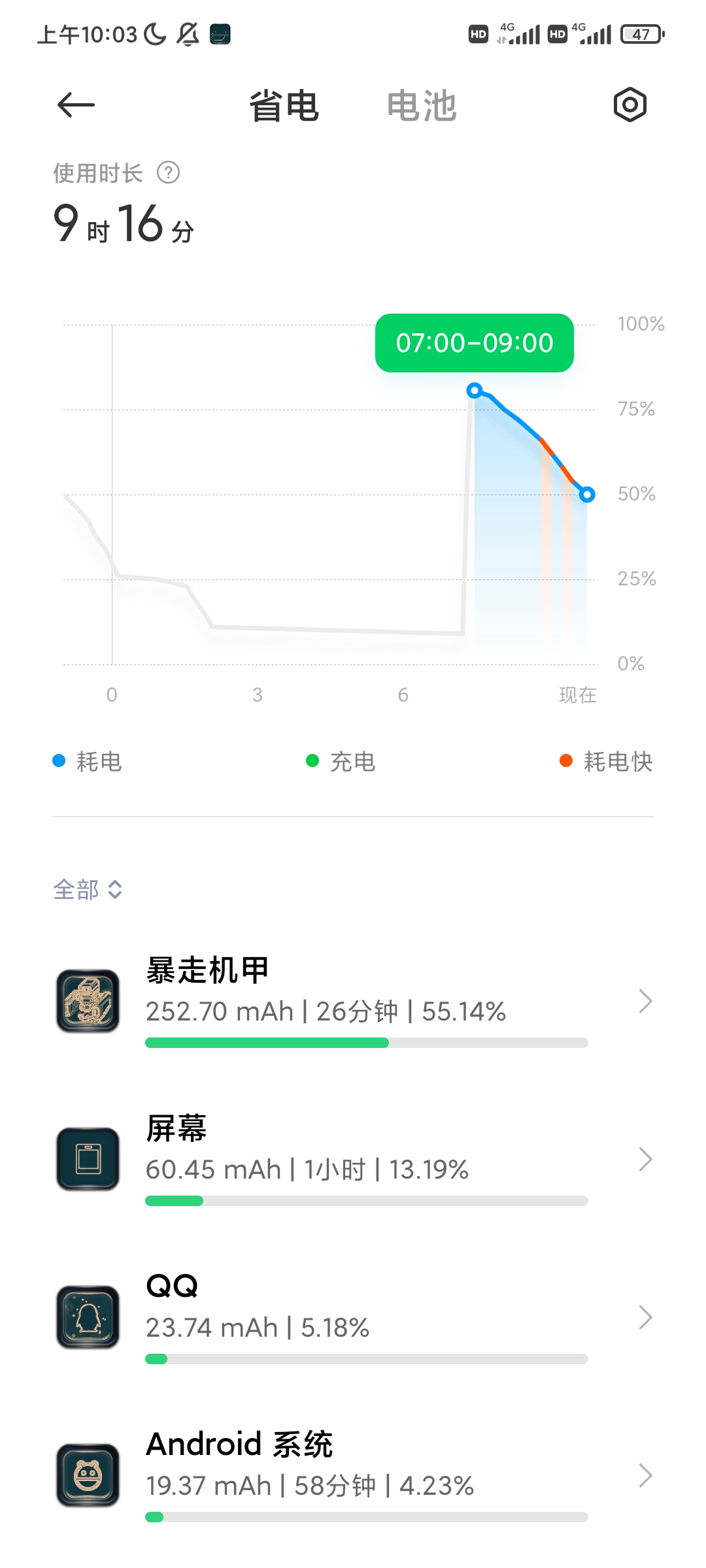This screenshot has width=706, height=1568.
Task: Open the 全部 filter dropdown
Action: (x=88, y=889)
